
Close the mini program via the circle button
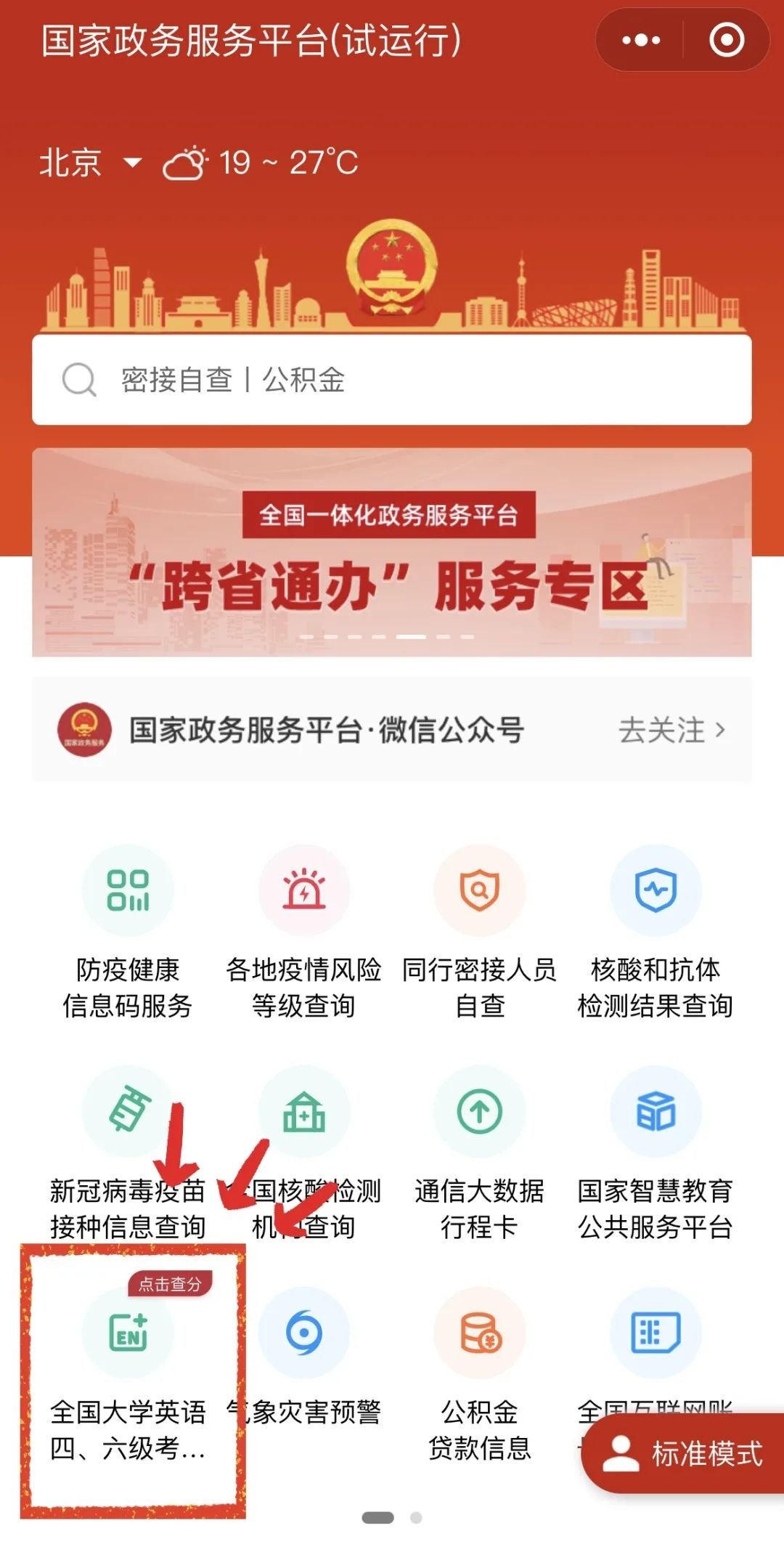coord(726,40)
